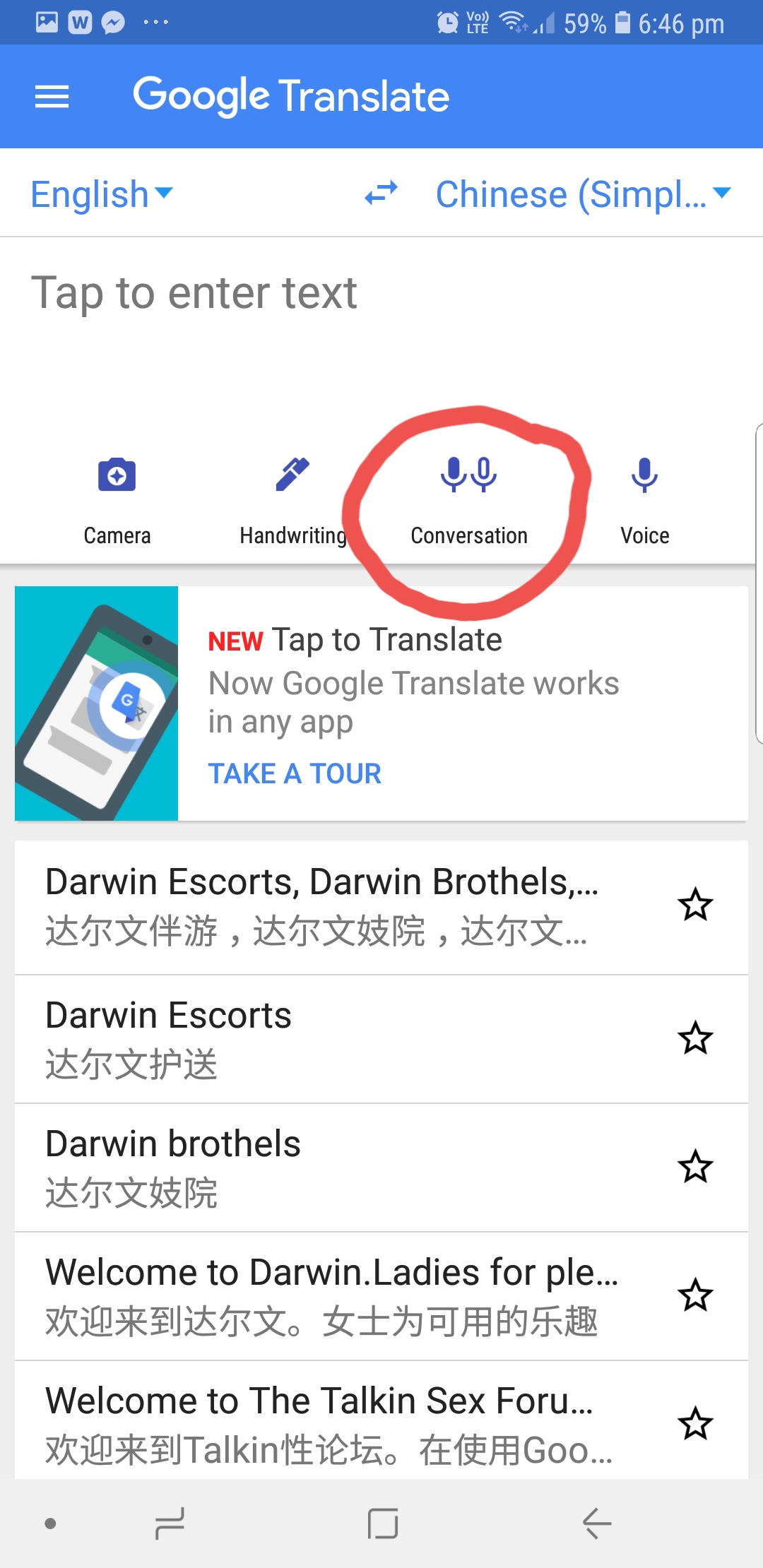The width and height of the screenshot is (763, 1568).
Task: Tap Take a Tour link
Action: pos(295,773)
